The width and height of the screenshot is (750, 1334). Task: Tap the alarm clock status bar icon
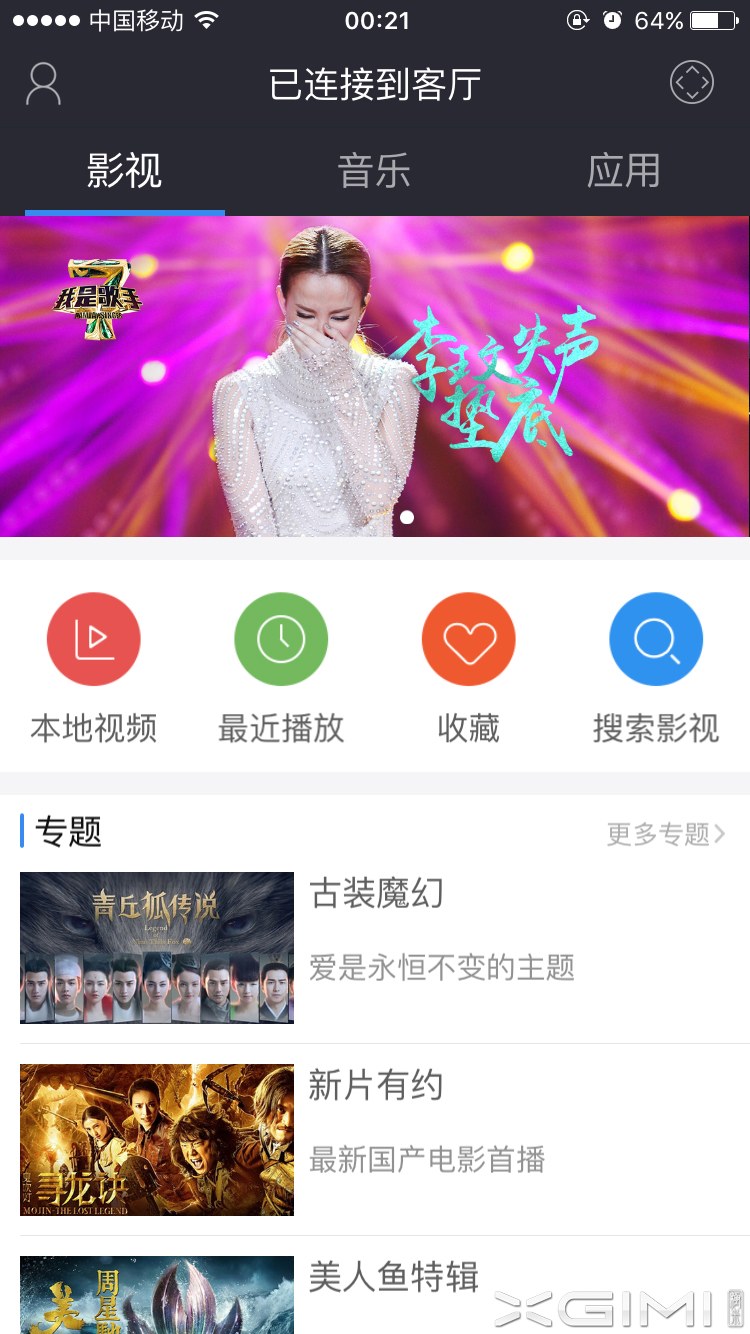click(611, 18)
